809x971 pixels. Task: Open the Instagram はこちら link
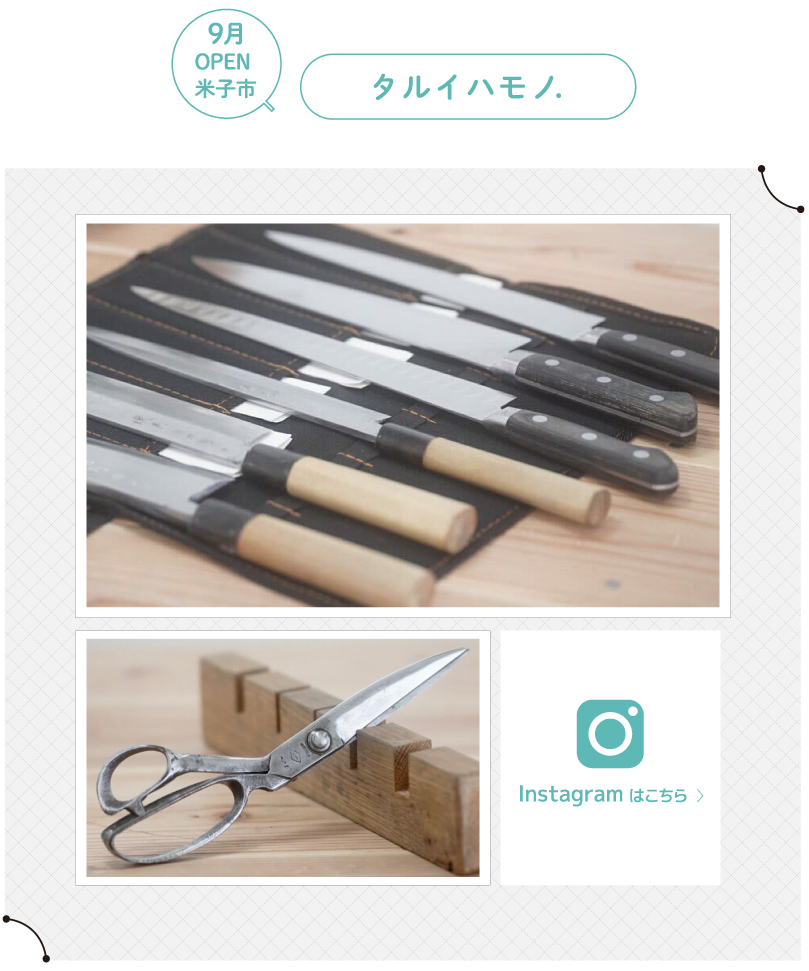click(x=610, y=795)
